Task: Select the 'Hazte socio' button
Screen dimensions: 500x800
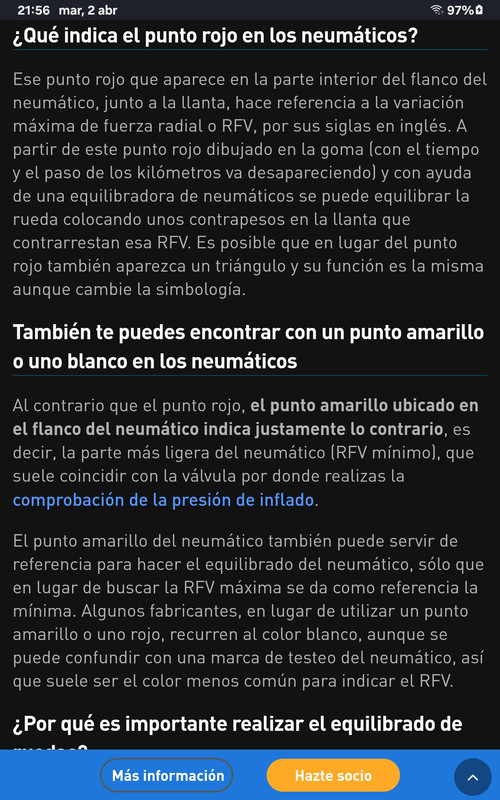Action: [333, 776]
